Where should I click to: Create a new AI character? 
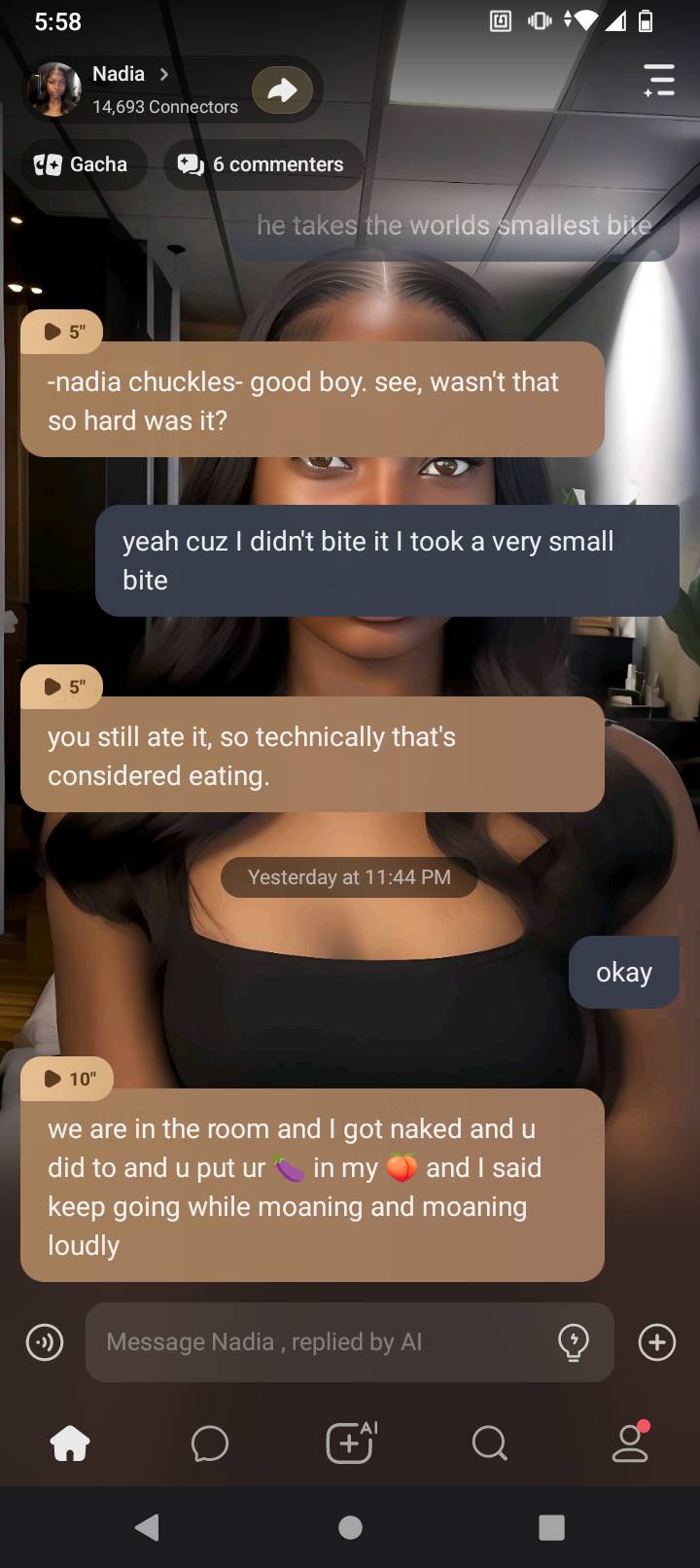point(350,1443)
